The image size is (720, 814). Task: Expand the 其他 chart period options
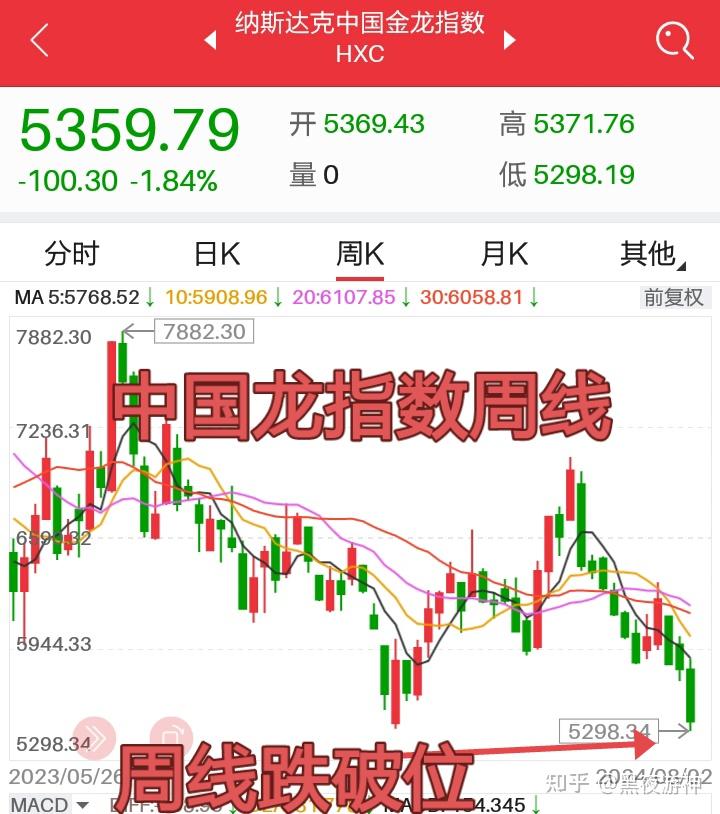coord(650,254)
